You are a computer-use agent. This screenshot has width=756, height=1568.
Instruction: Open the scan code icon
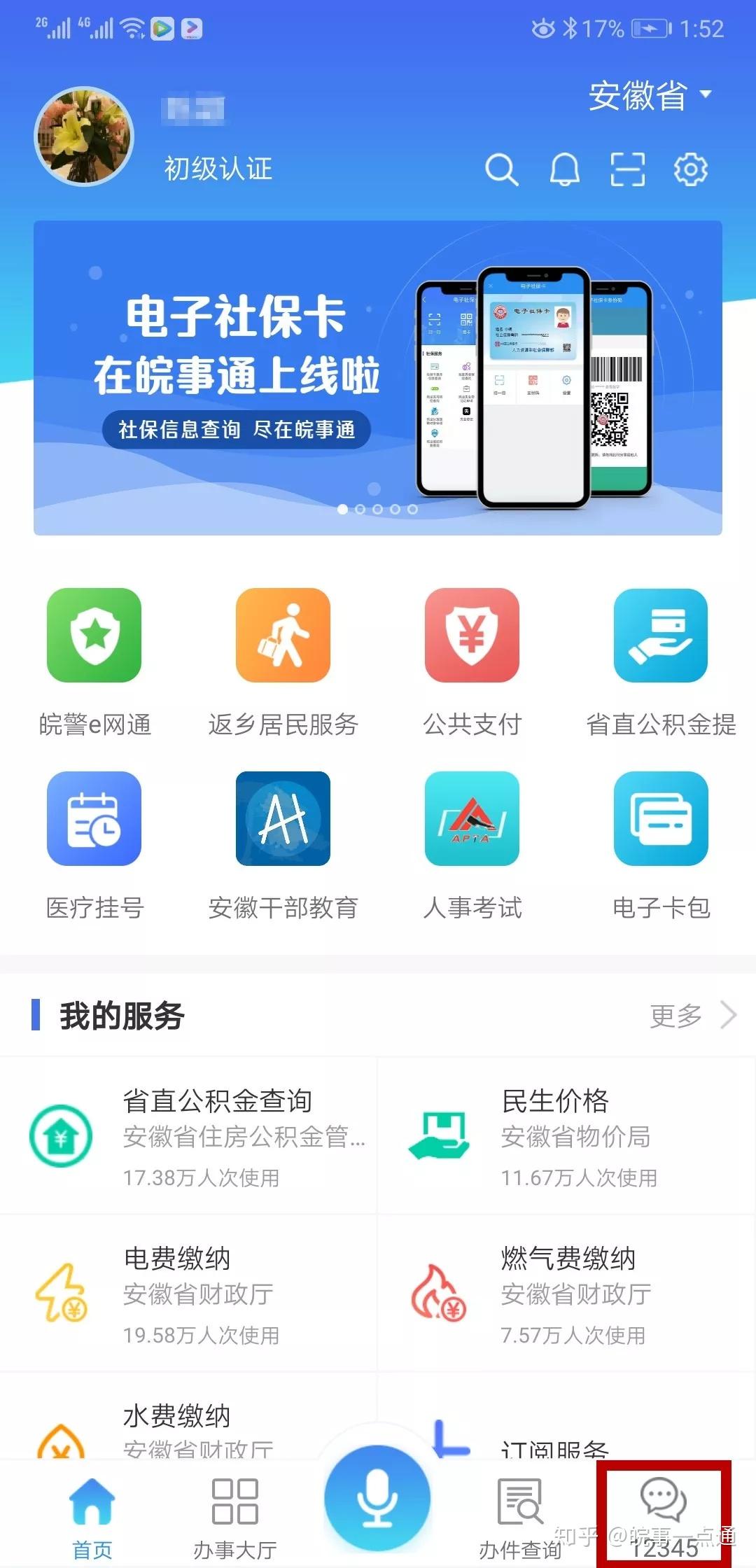click(x=627, y=170)
